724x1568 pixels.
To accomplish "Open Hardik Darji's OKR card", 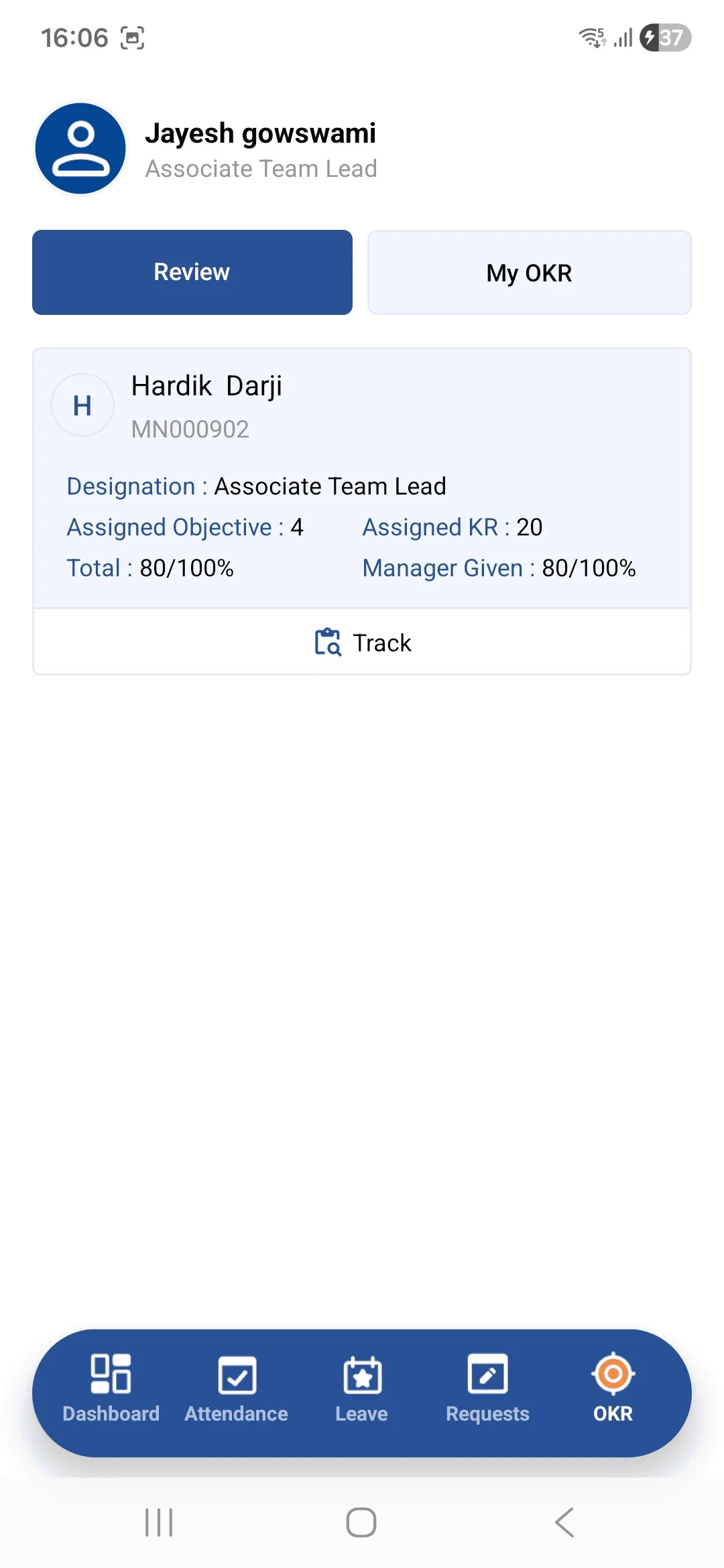I will point(361,477).
